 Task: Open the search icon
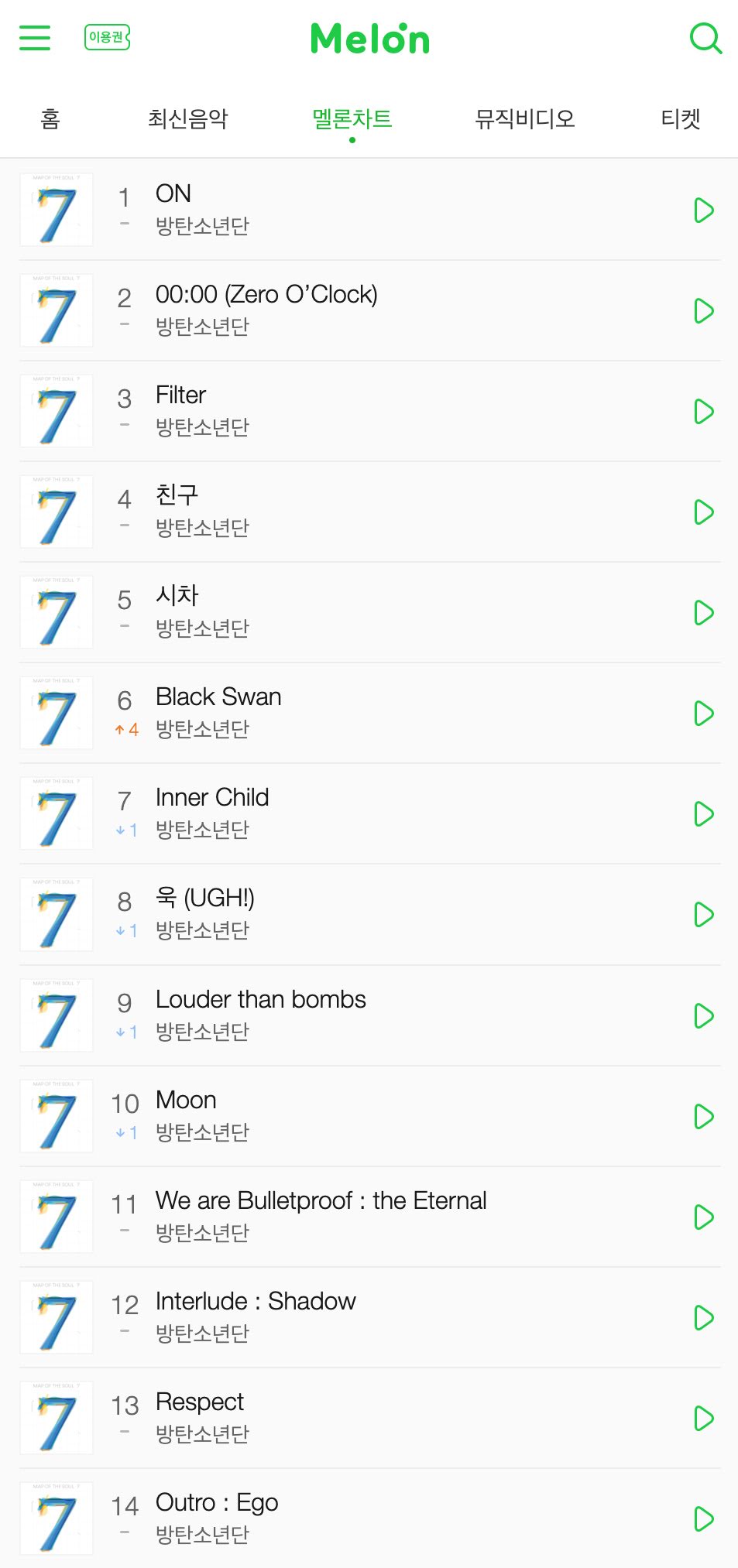coord(705,37)
